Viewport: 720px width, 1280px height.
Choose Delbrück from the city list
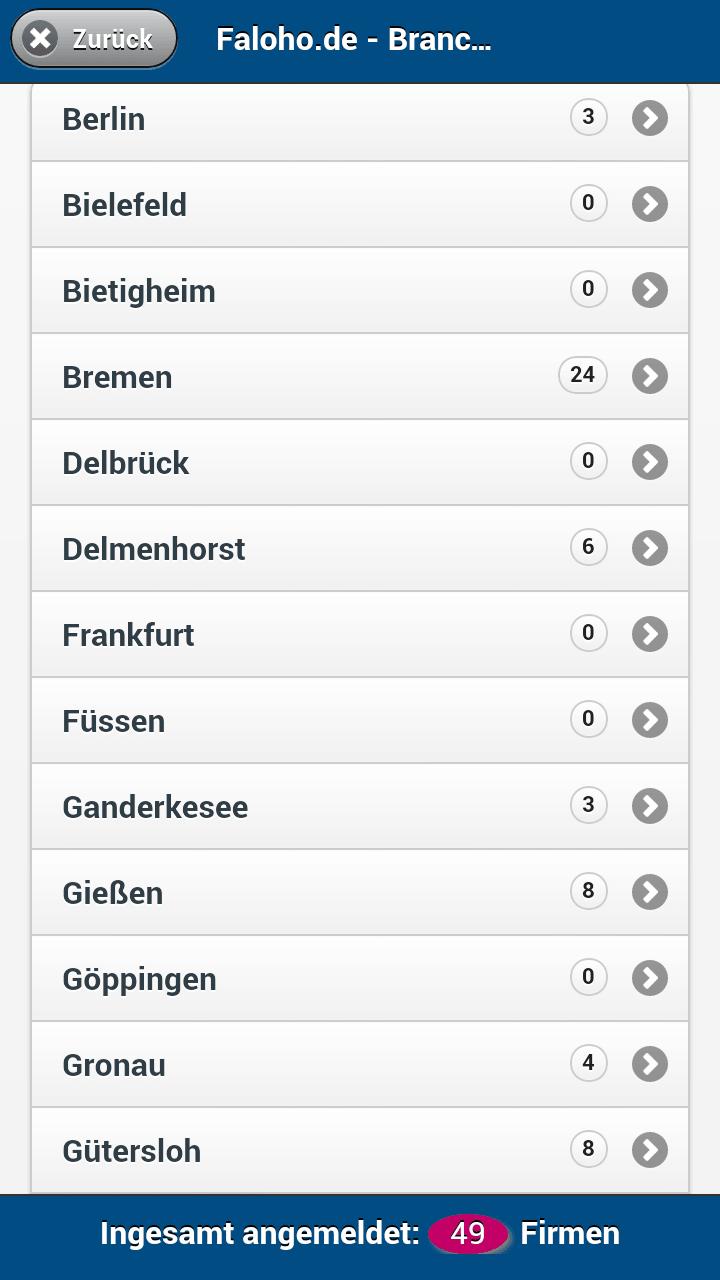360,463
